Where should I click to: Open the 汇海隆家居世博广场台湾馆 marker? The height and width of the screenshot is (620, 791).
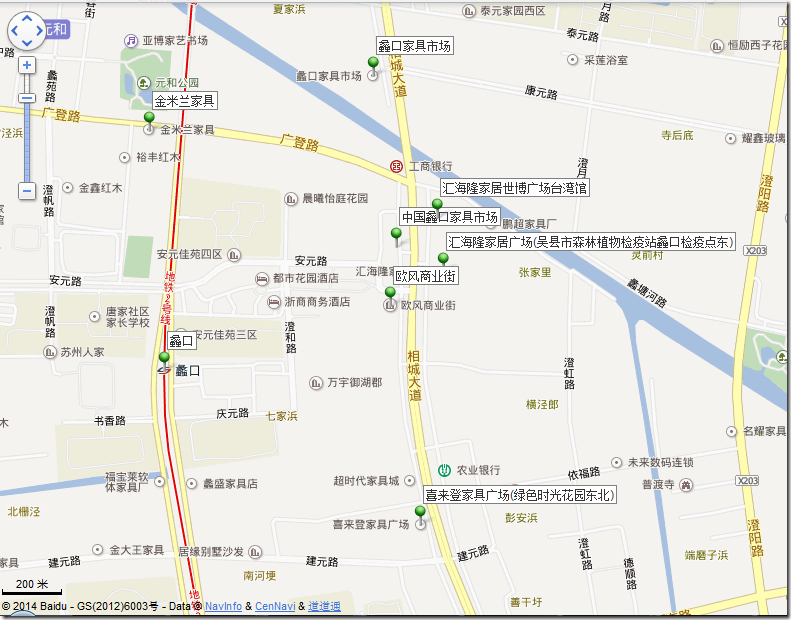[437, 207]
